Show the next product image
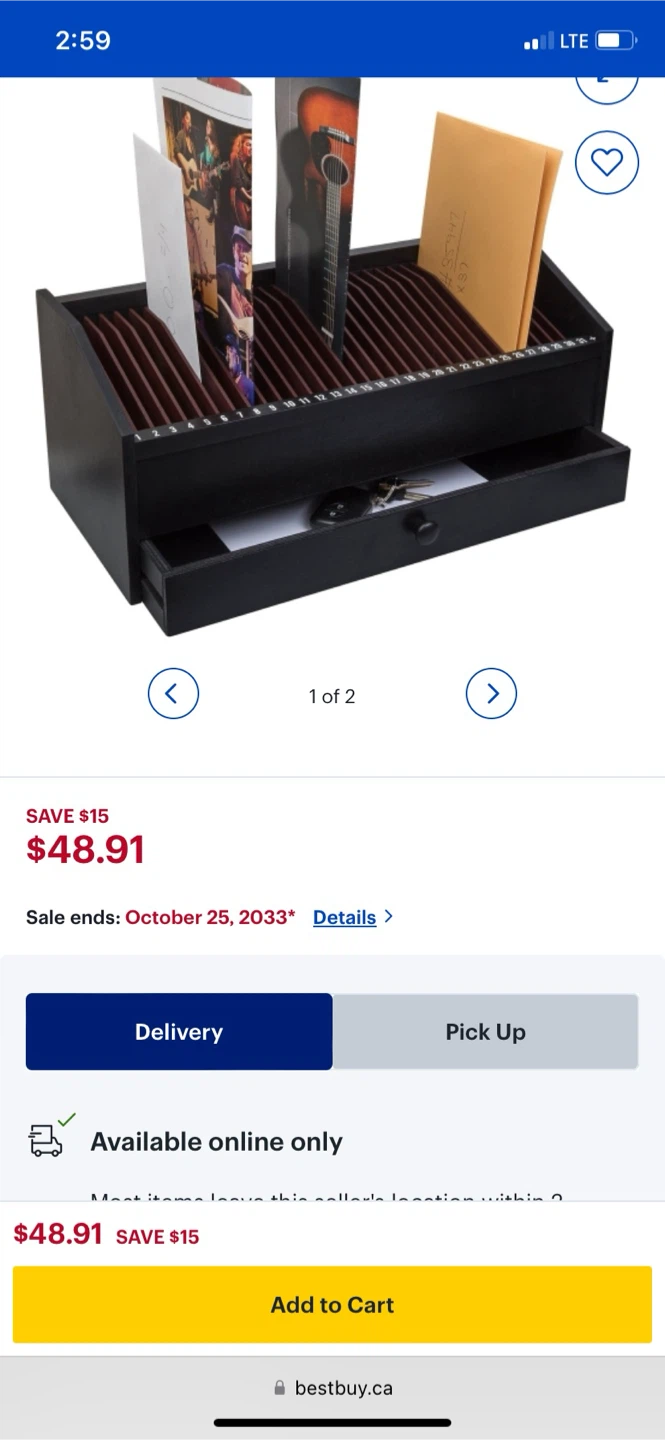This screenshot has height=1440, width=665. [x=491, y=693]
